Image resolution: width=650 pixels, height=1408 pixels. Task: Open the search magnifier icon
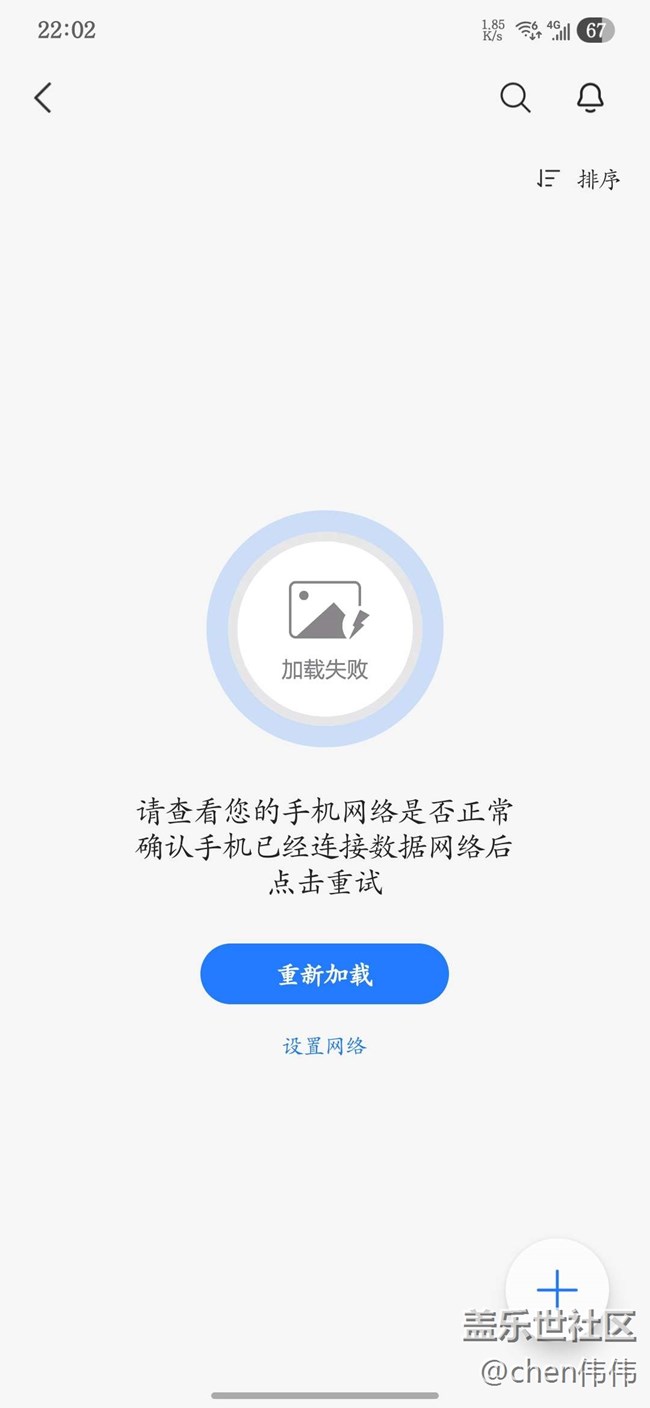(x=515, y=97)
